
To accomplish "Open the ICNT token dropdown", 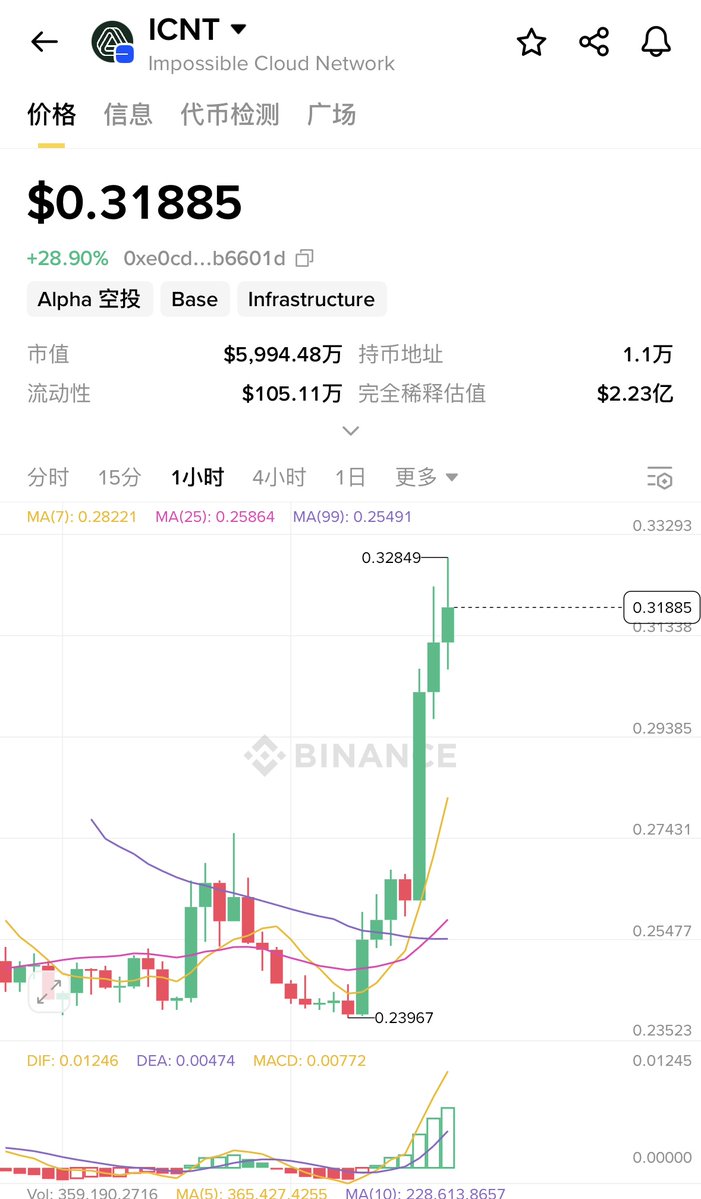I will 239,29.
